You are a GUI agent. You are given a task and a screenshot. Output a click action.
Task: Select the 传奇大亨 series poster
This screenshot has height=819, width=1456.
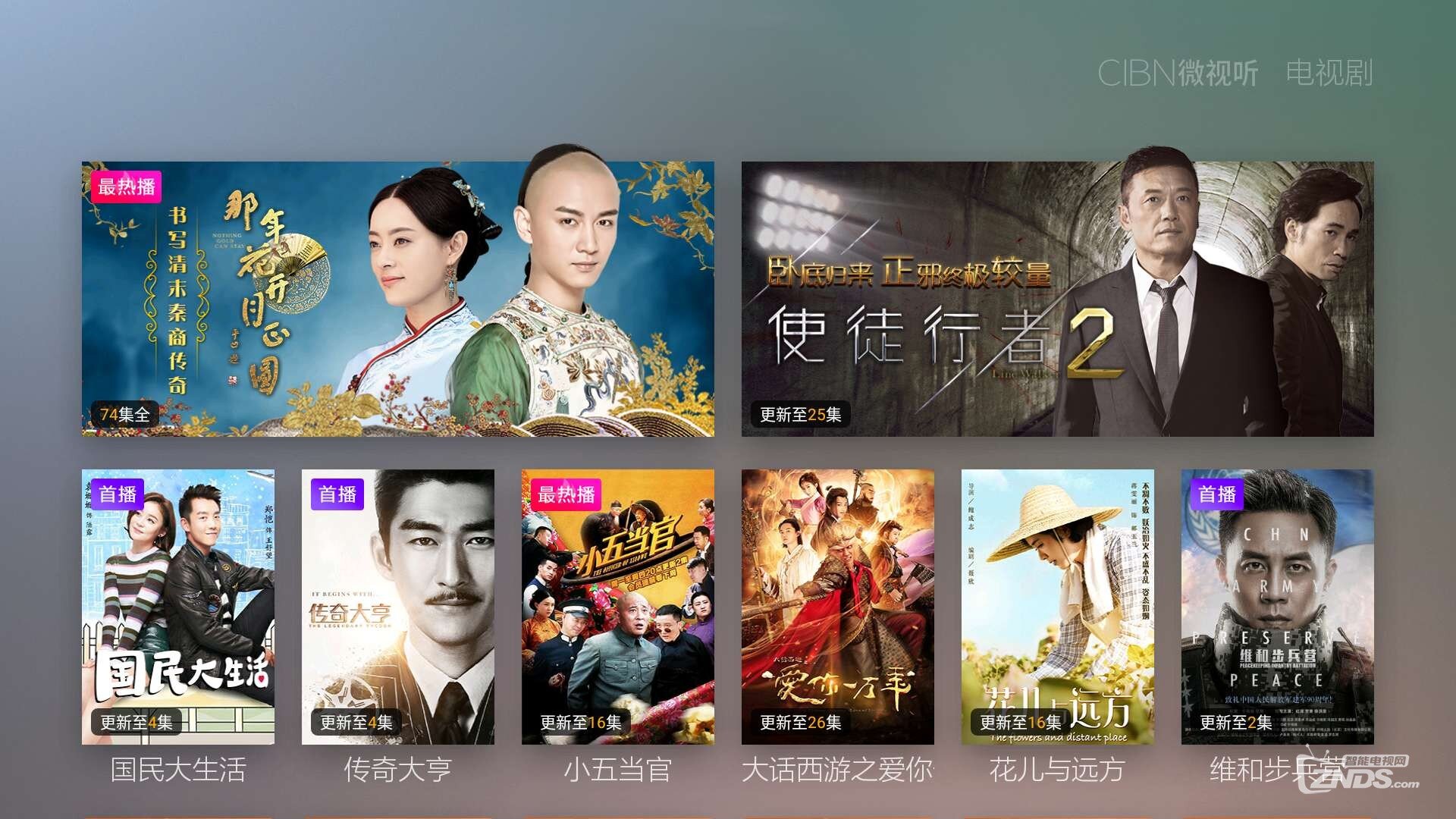click(x=397, y=607)
